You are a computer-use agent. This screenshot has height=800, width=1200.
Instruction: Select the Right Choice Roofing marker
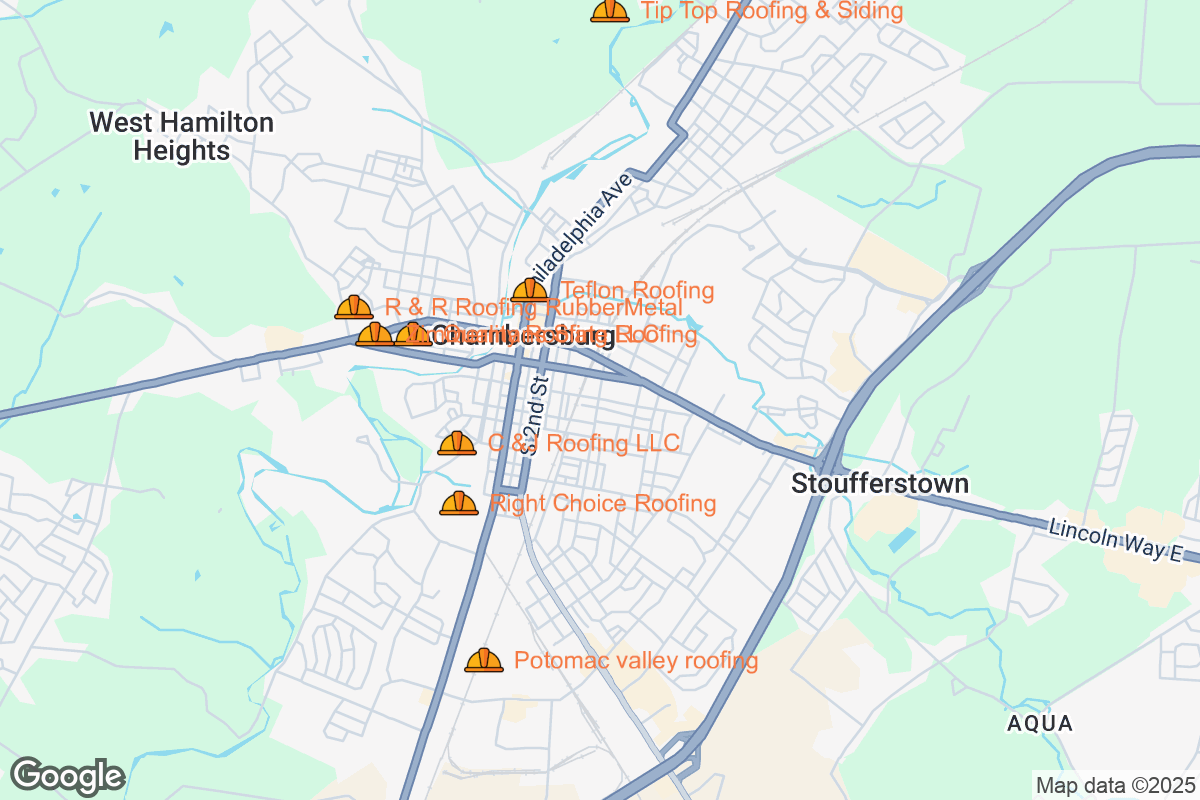coord(459,503)
